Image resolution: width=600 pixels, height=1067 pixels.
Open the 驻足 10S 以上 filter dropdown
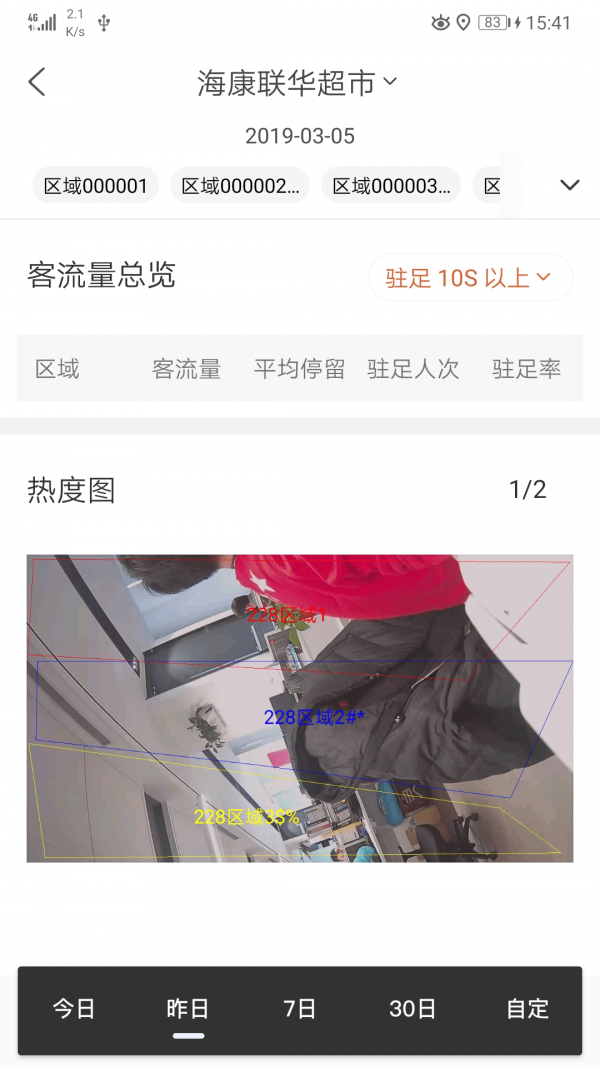tap(470, 278)
